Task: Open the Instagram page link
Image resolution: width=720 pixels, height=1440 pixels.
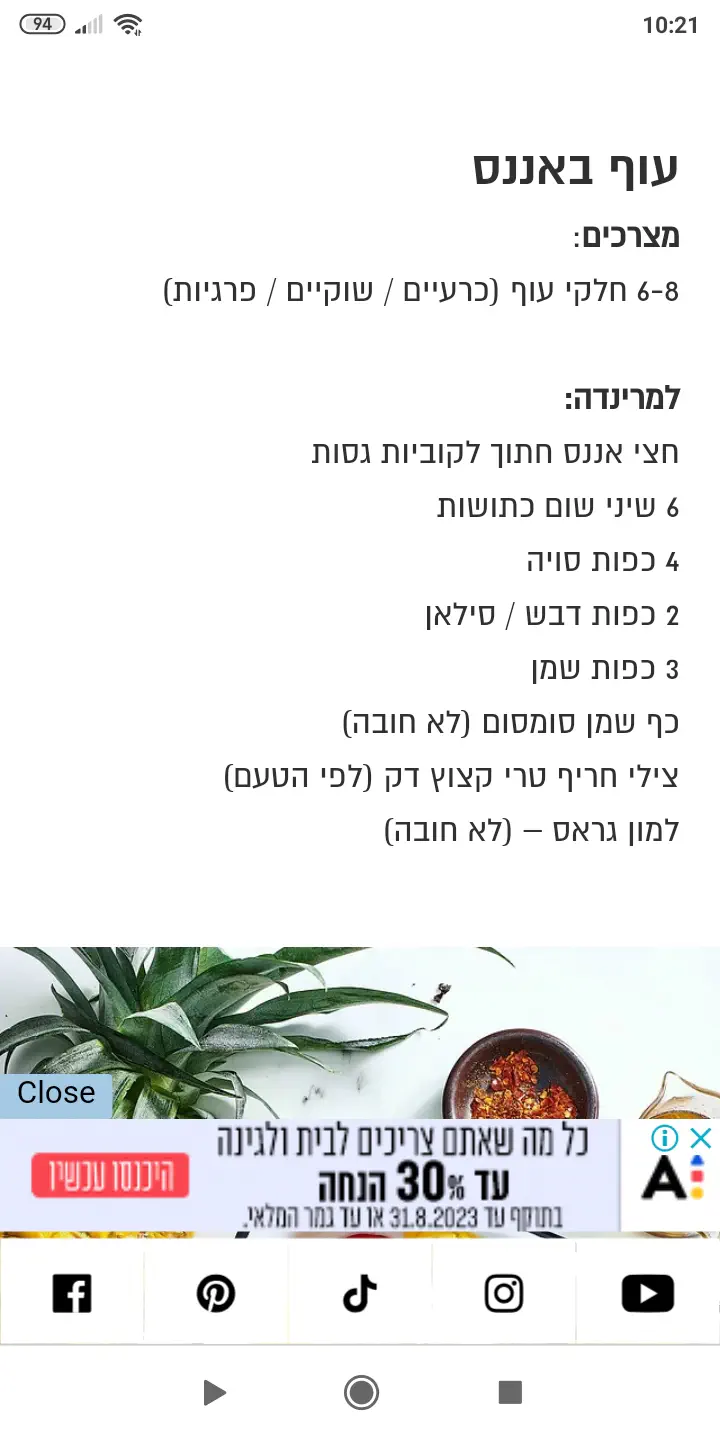Action: (504, 1294)
